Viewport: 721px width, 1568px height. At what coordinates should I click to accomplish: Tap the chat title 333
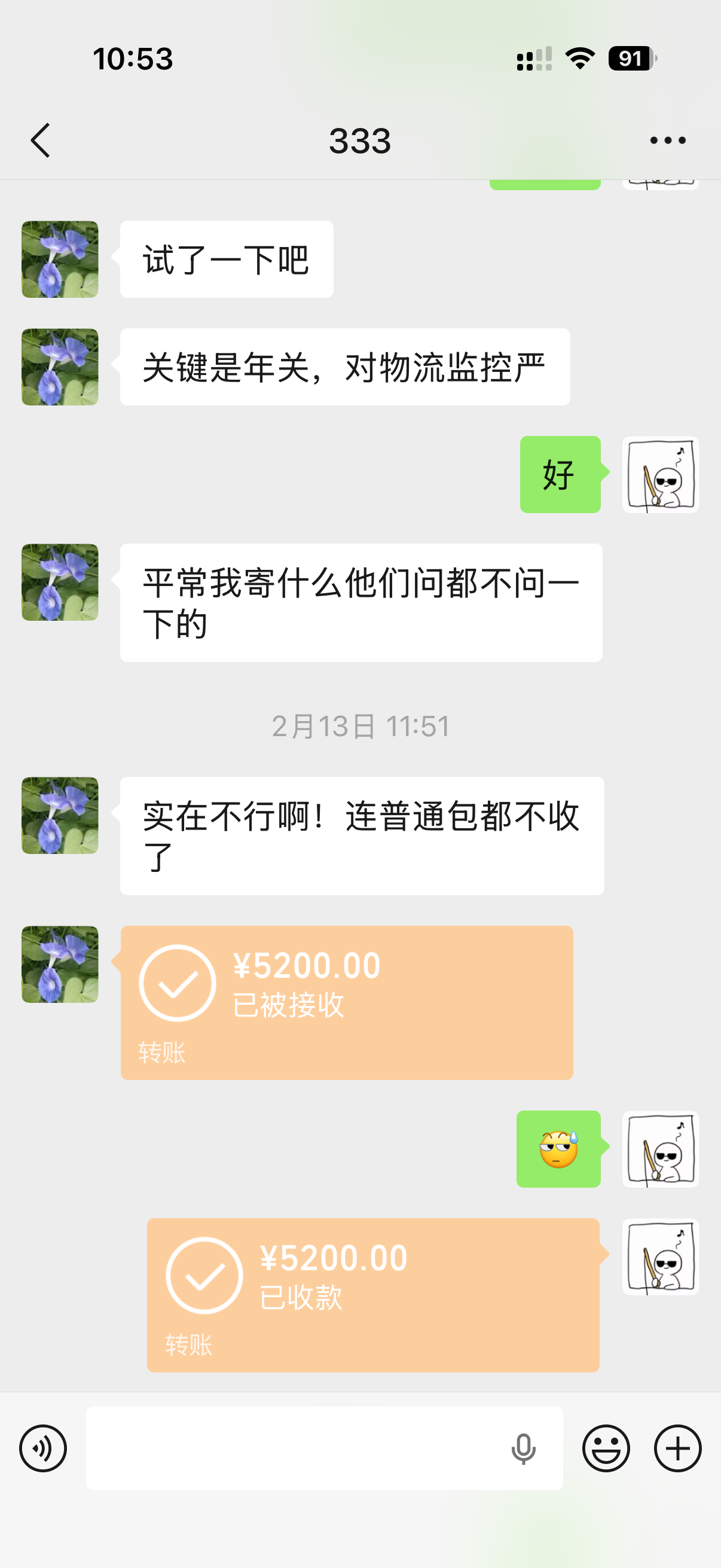click(360, 139)
